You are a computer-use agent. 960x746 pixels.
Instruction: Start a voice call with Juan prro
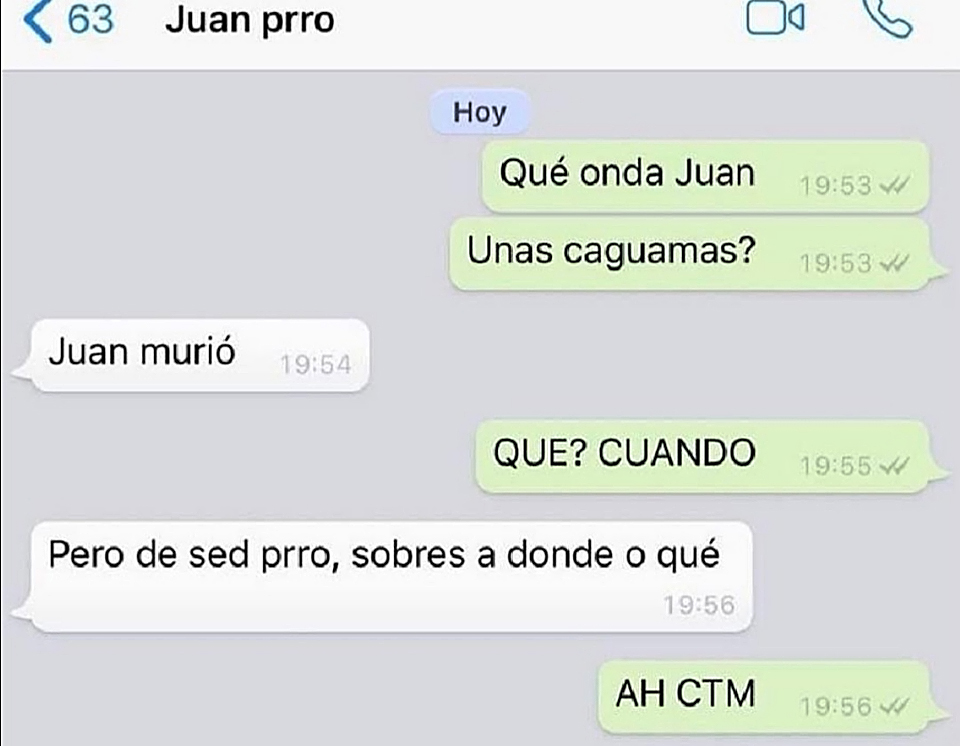886,18
